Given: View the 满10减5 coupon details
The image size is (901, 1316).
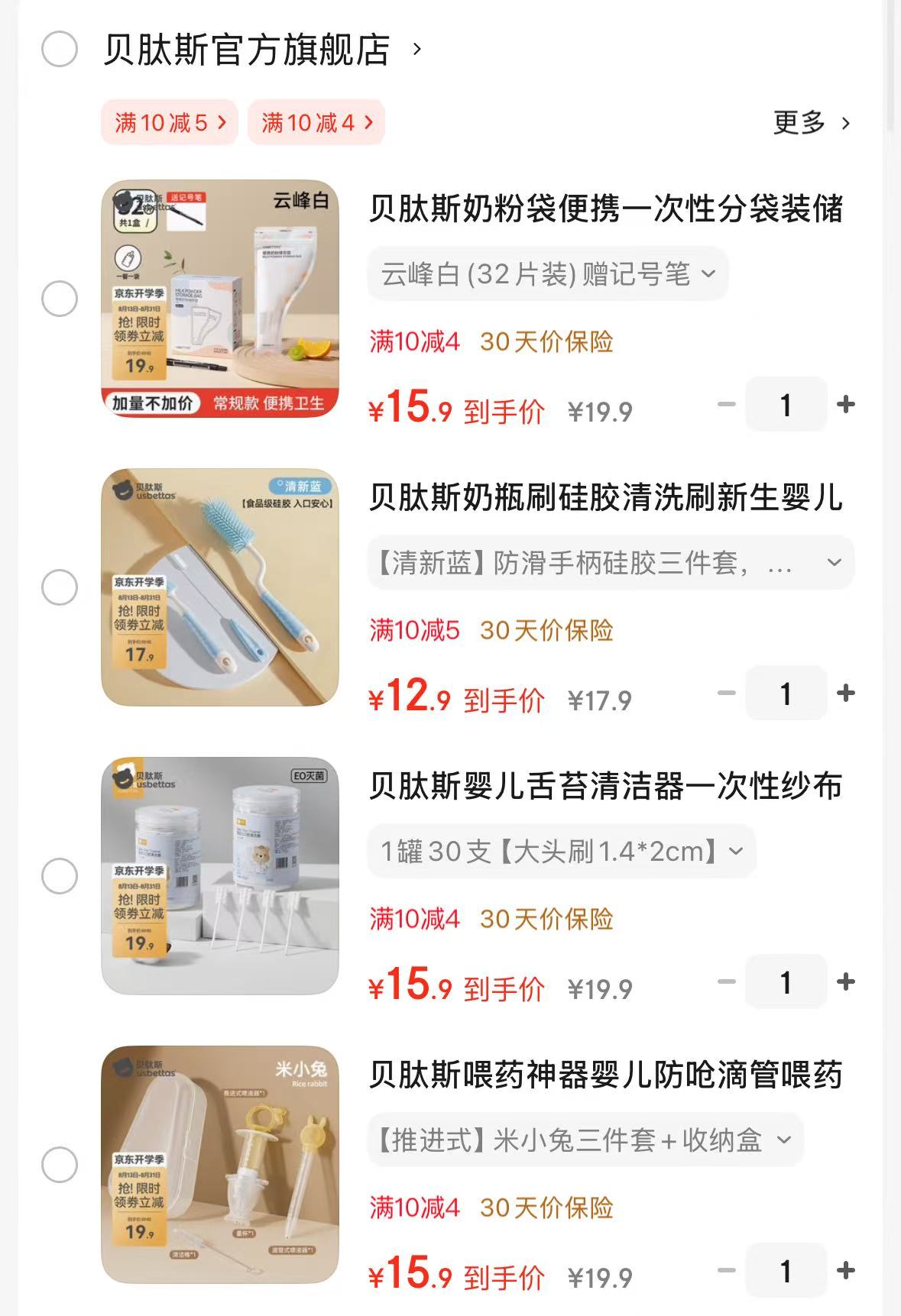Looking at the screenshot, I should [169, 122].
